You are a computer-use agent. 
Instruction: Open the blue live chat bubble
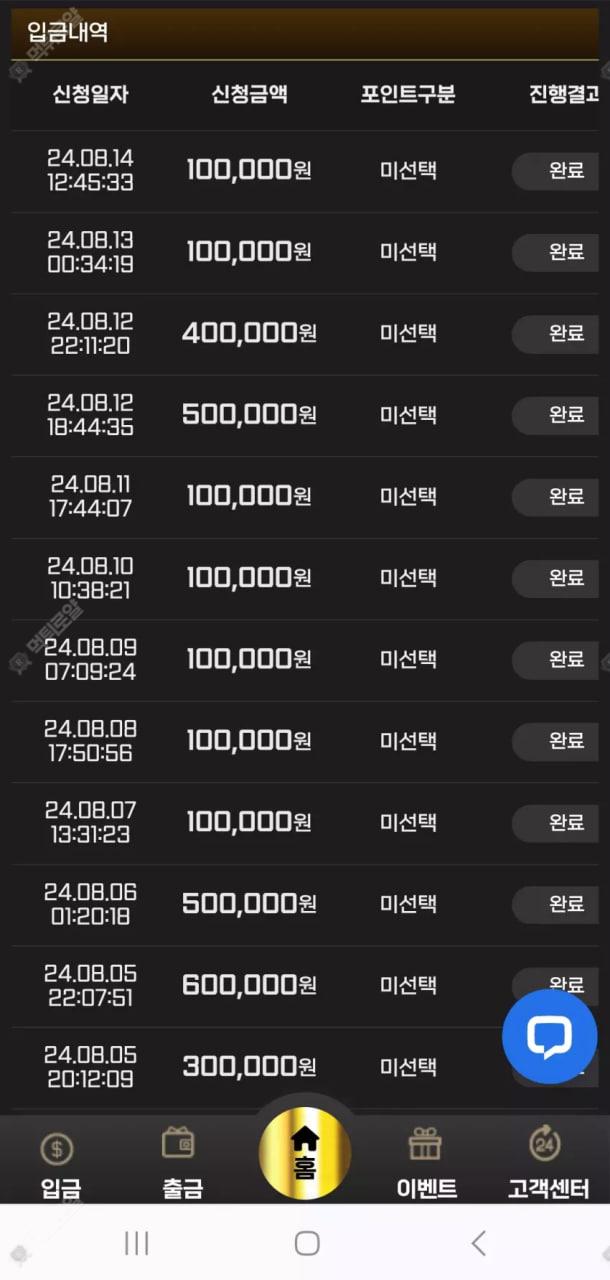click(x=549, y=1037)
